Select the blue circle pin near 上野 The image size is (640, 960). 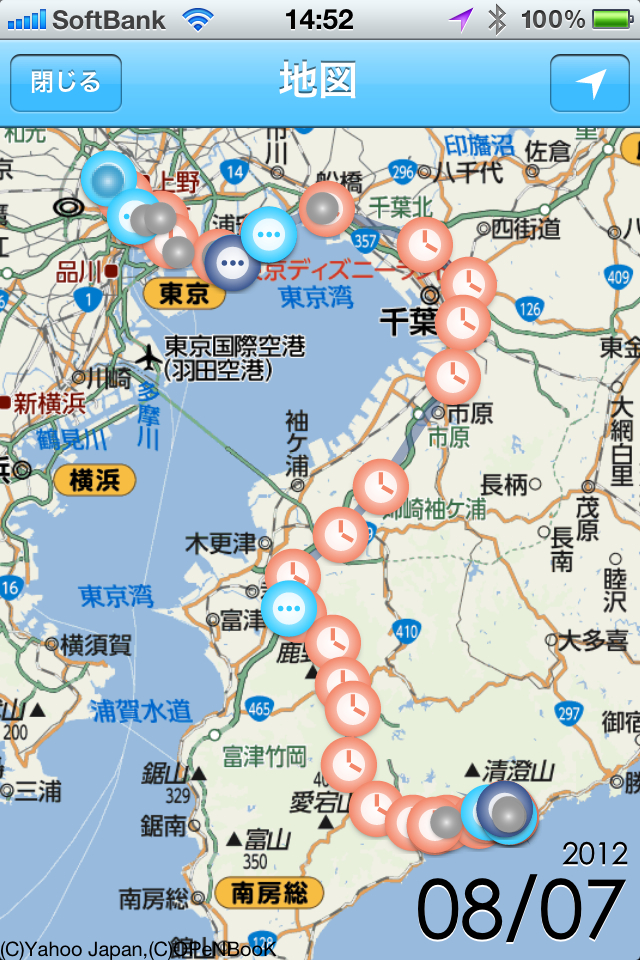pos(108,180)
